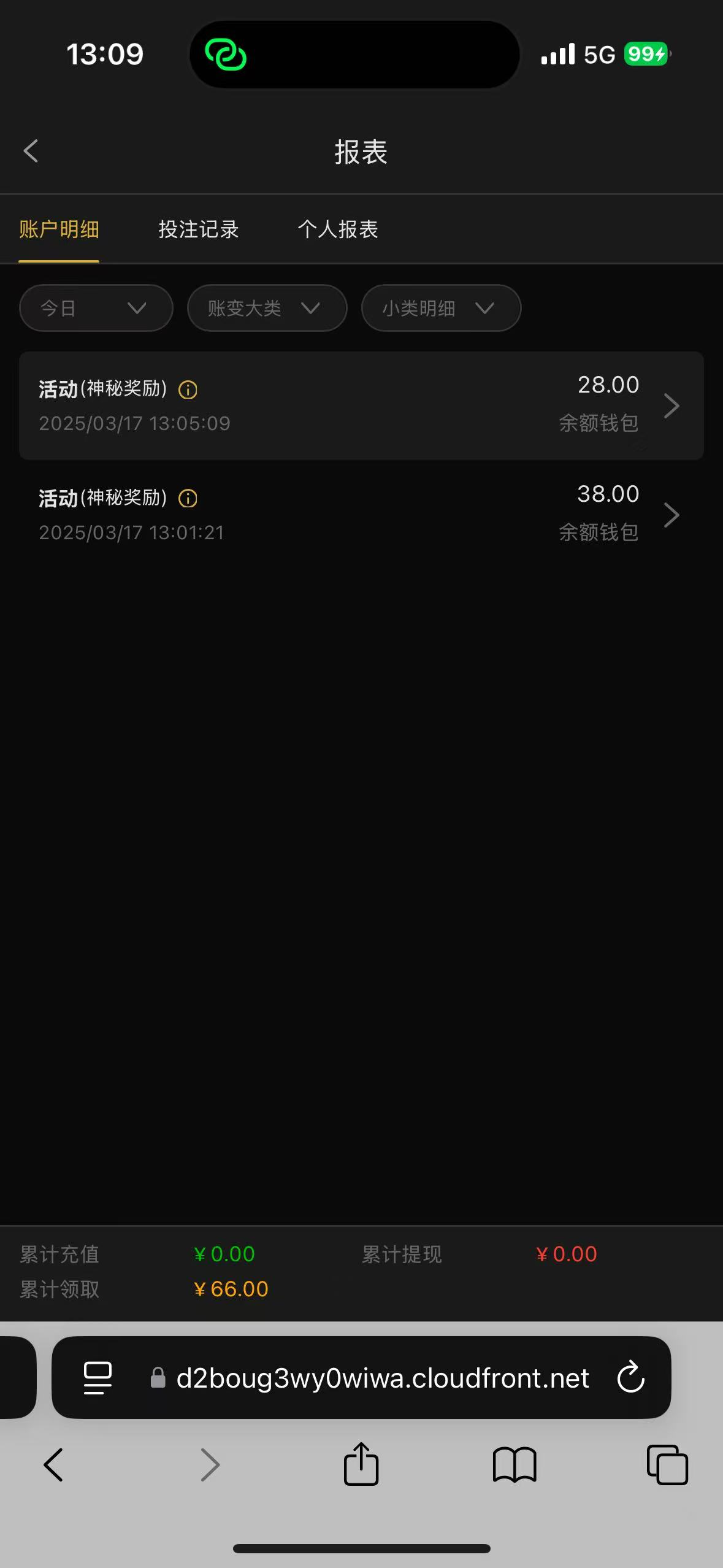Open the 28.00 神秘奖励 record details
This screenshot has width=723, height=1568.
tap(671, 405)
